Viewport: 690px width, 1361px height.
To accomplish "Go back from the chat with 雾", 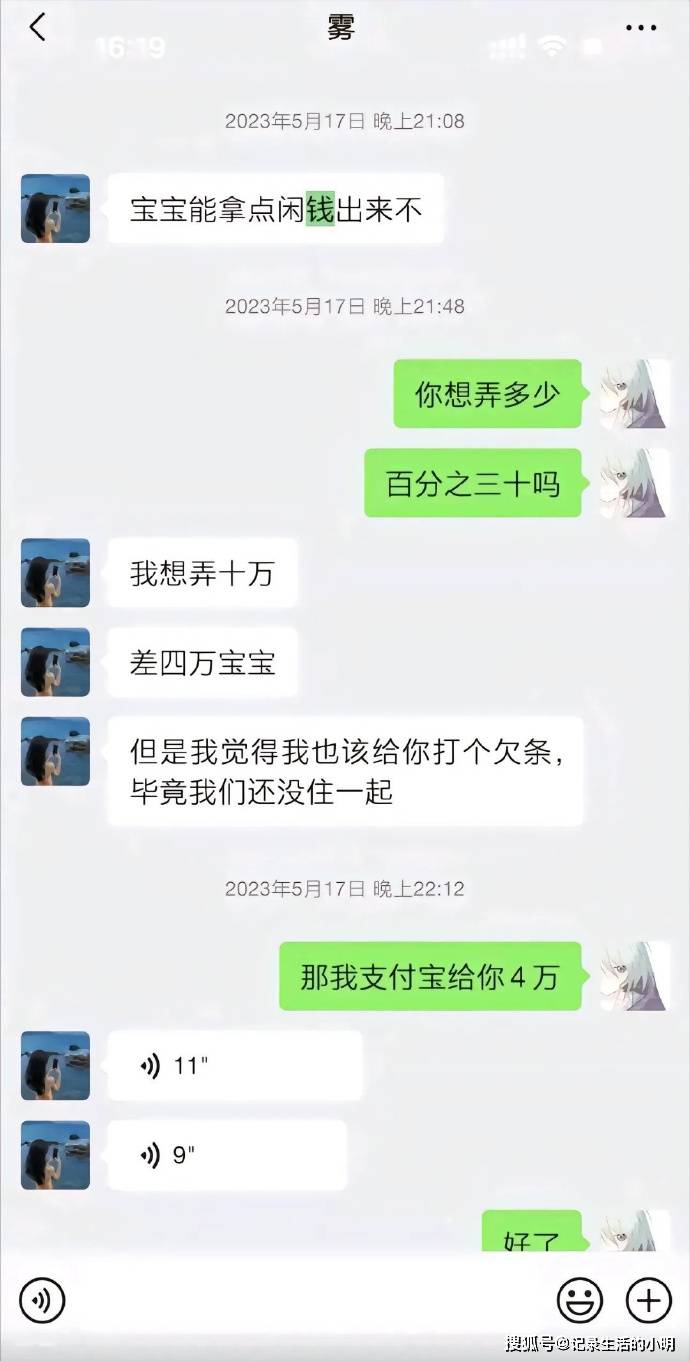I will pyautogui.click(x=37, y=28).
